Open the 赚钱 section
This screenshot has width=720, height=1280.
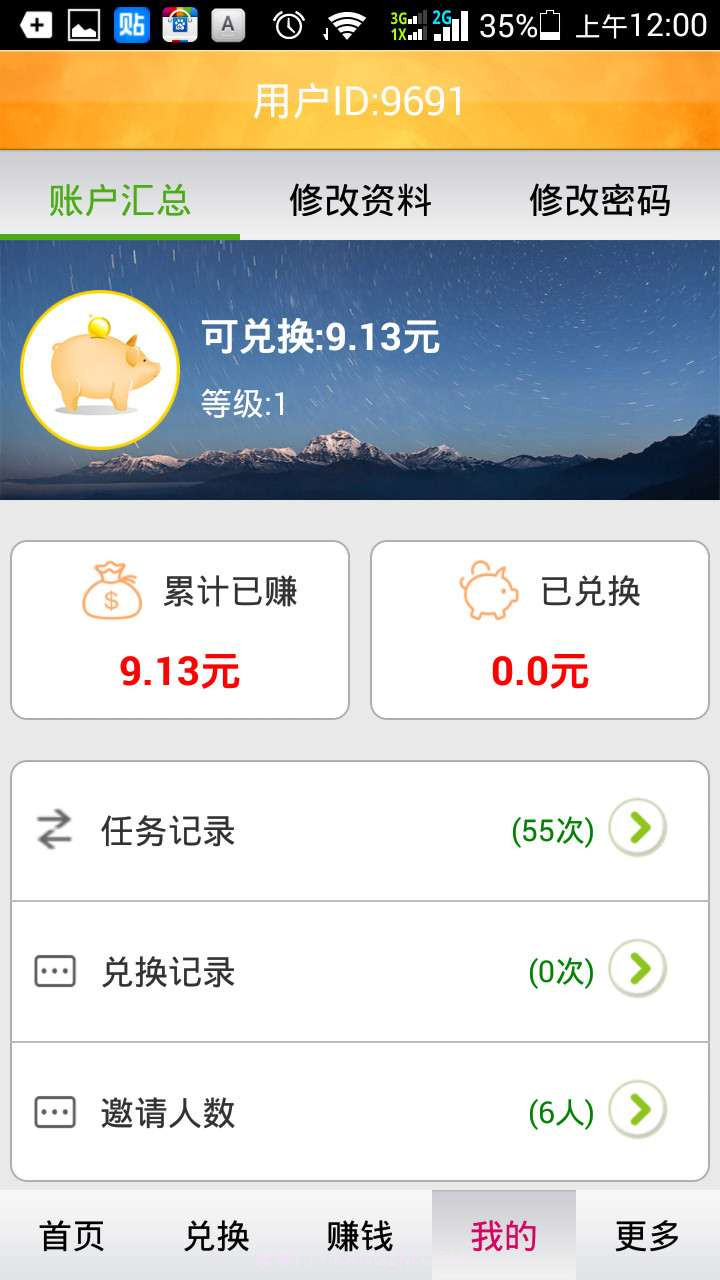pyautogui.click(x=357, y=1237)
